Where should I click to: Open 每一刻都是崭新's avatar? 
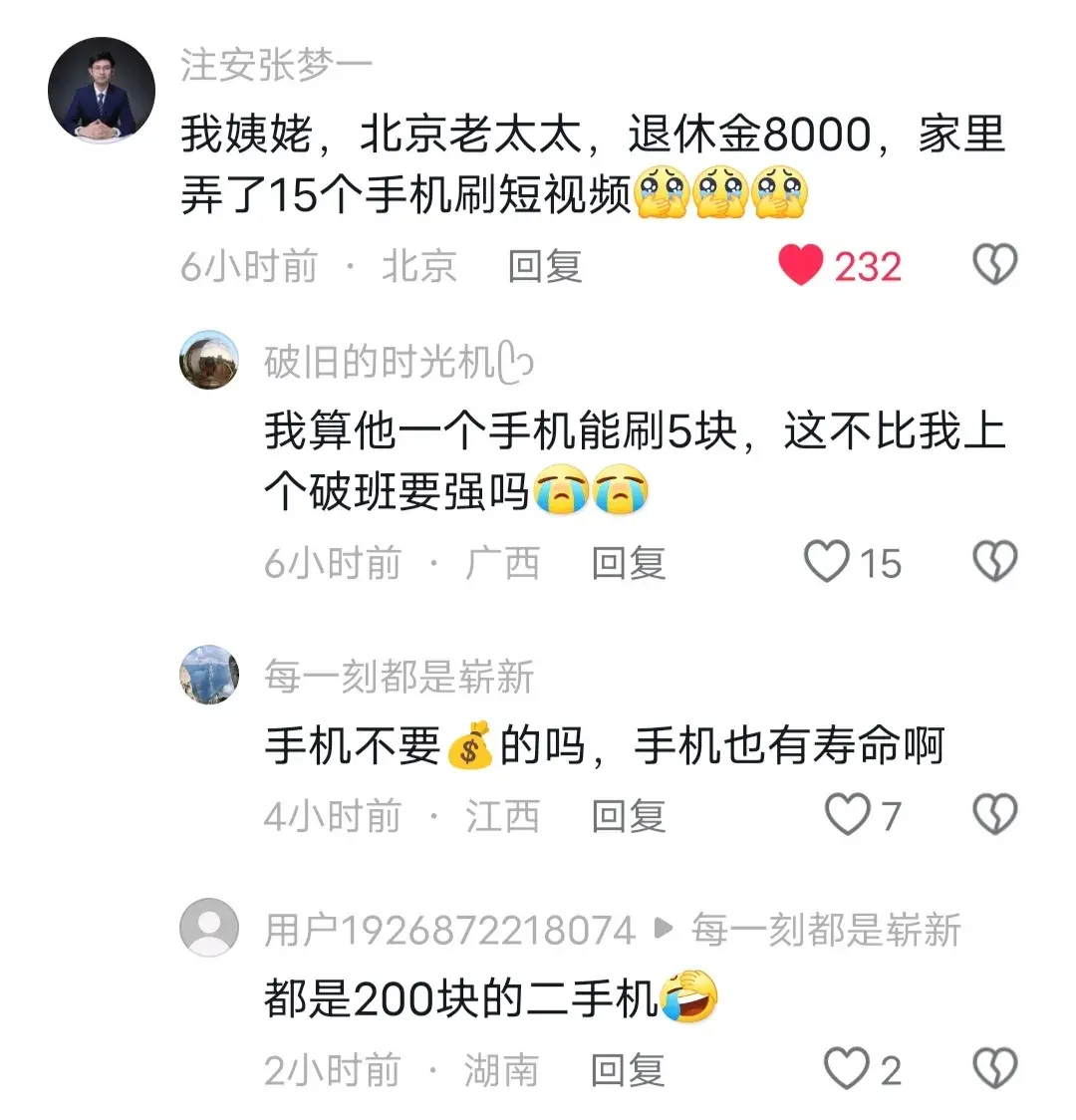coord(209,675)
